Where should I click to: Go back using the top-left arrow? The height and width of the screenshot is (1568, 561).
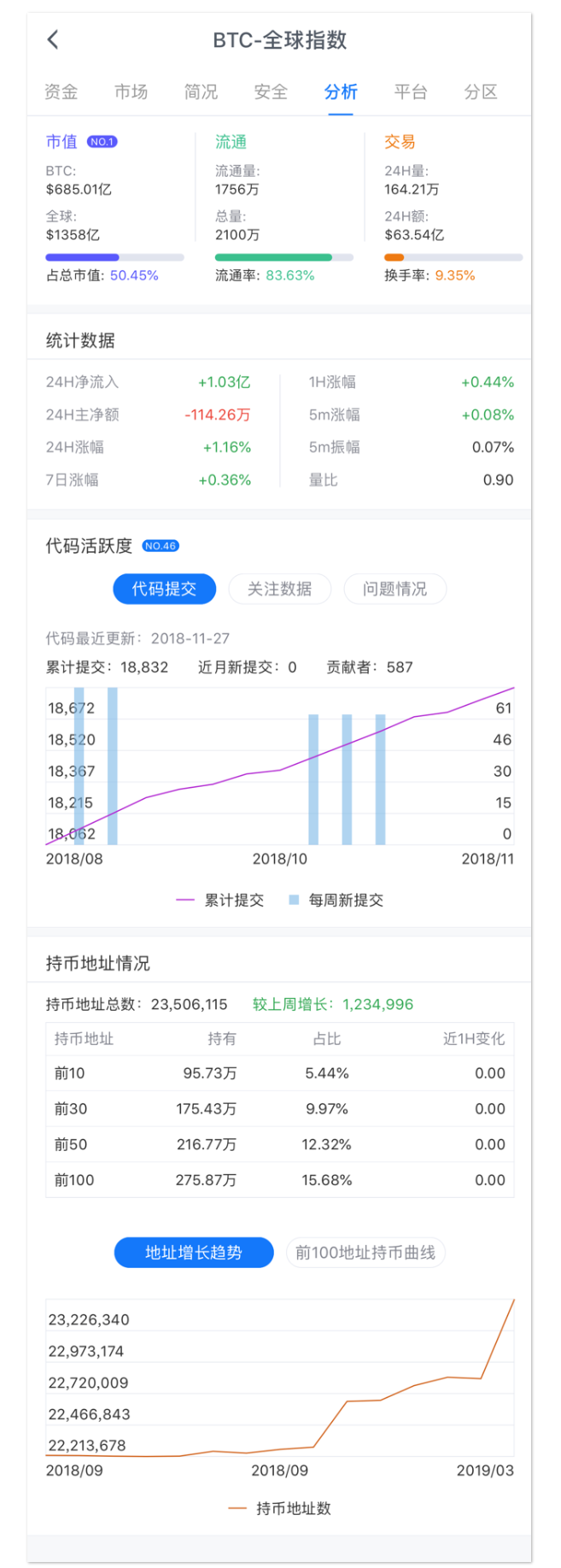[53, 40]
